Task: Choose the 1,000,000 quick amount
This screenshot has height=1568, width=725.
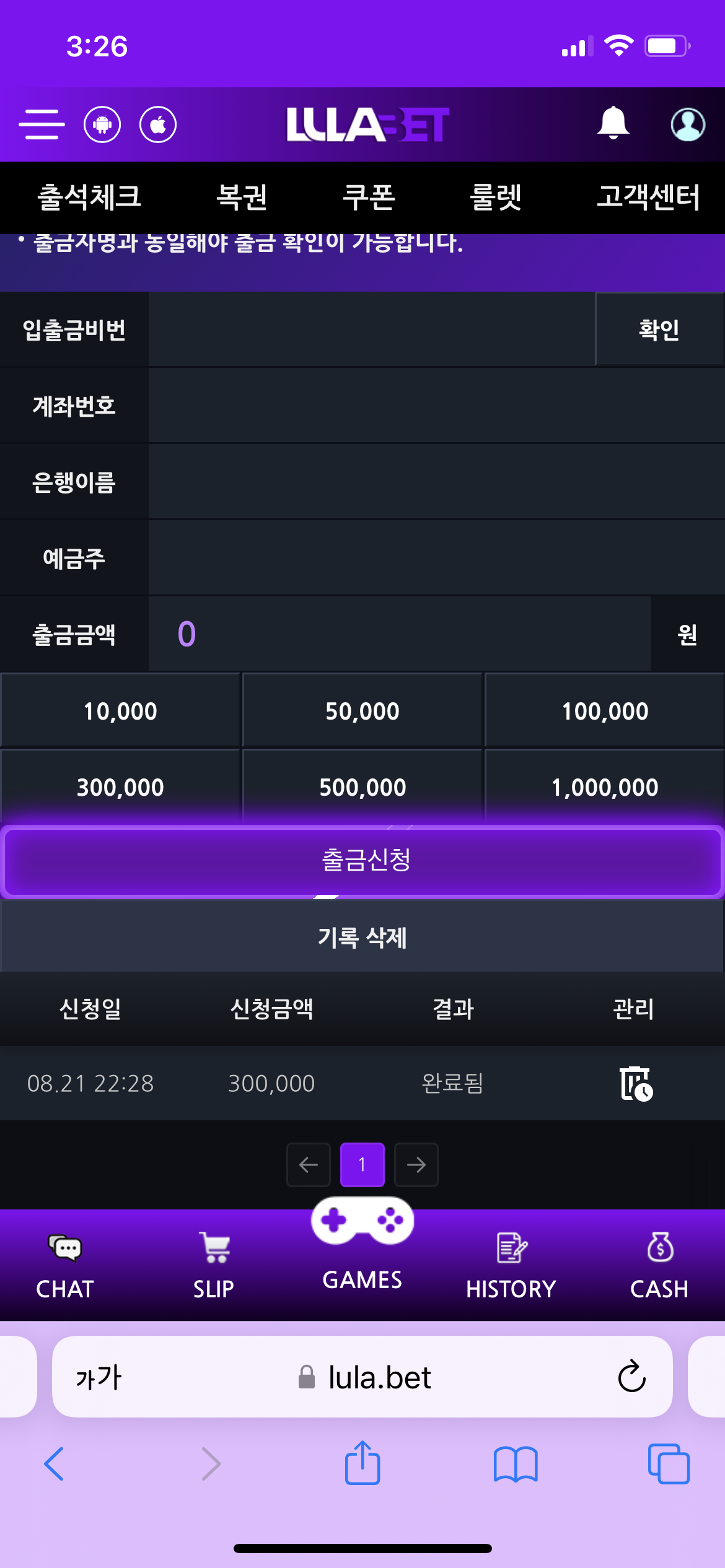Action: click(605, 787)
